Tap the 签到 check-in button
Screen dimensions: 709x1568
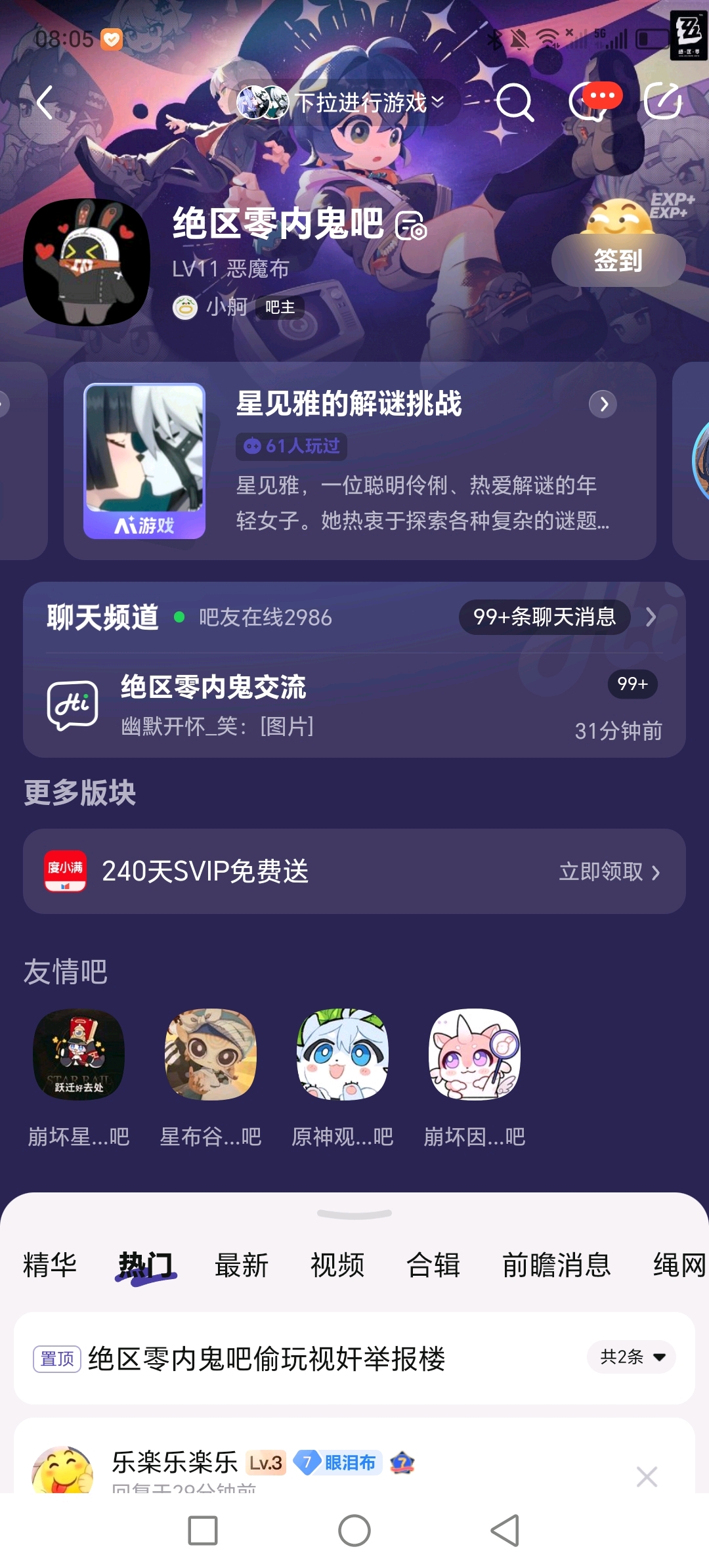[618, 261]
